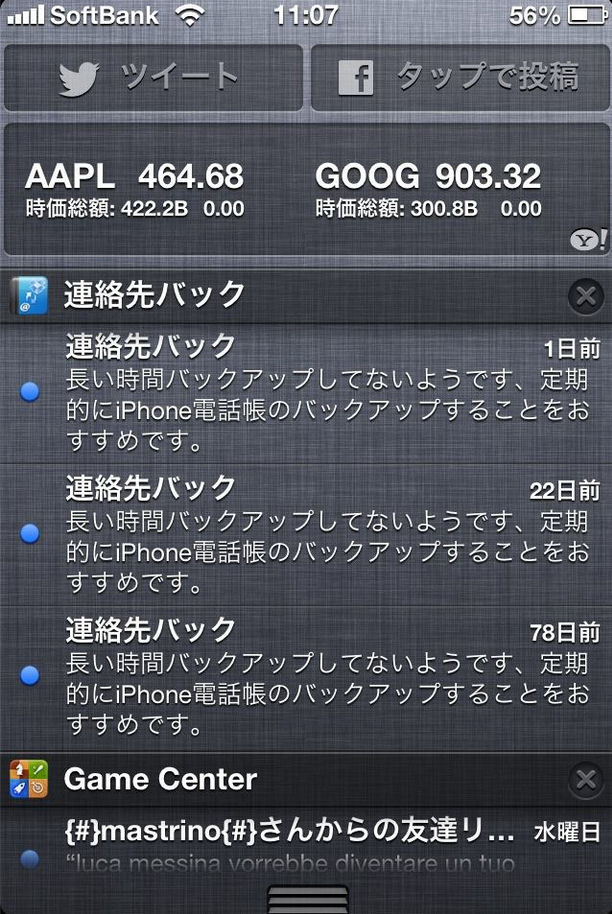Tap タップで投稿 to post on Facebook
612x914 pixels.
[459, 77]
